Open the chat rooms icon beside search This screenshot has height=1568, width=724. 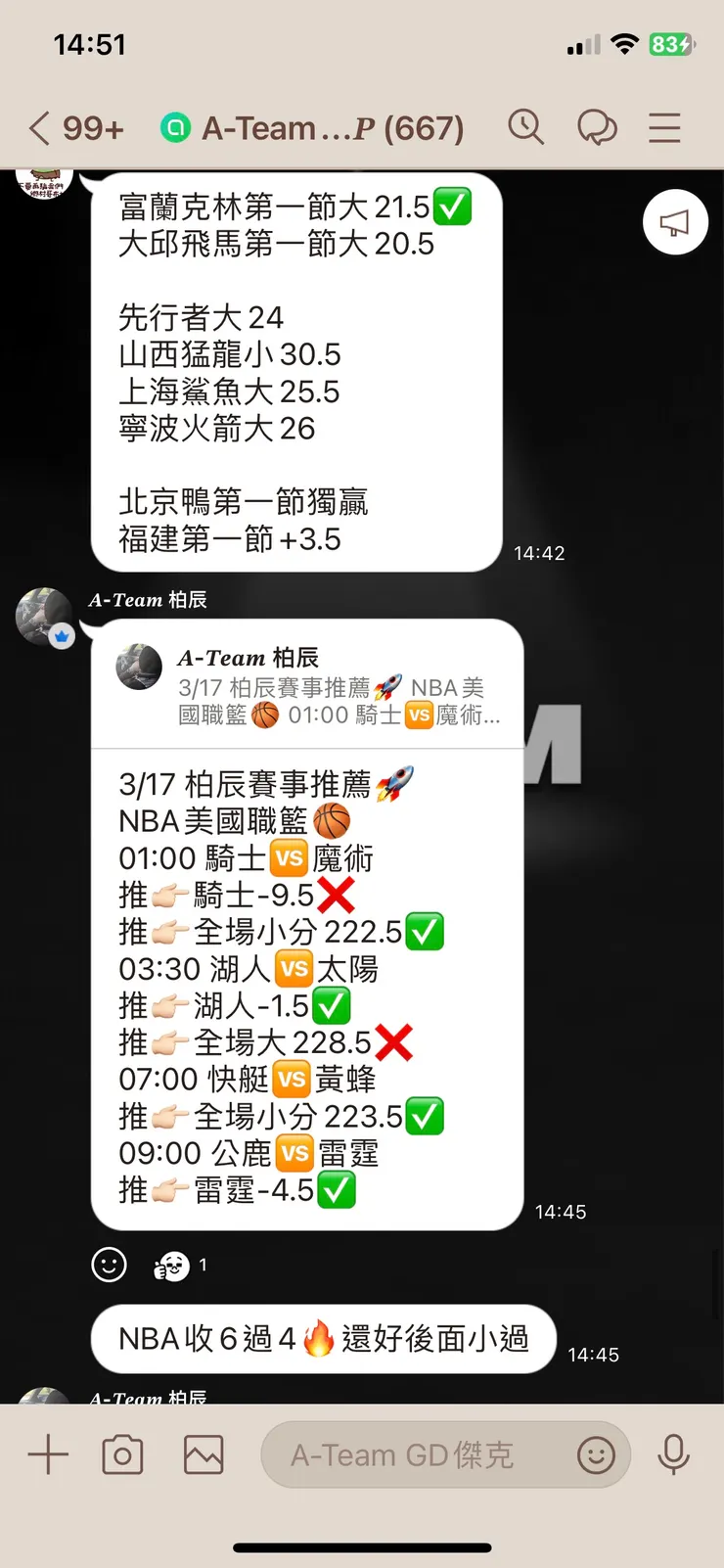(598, 127)
